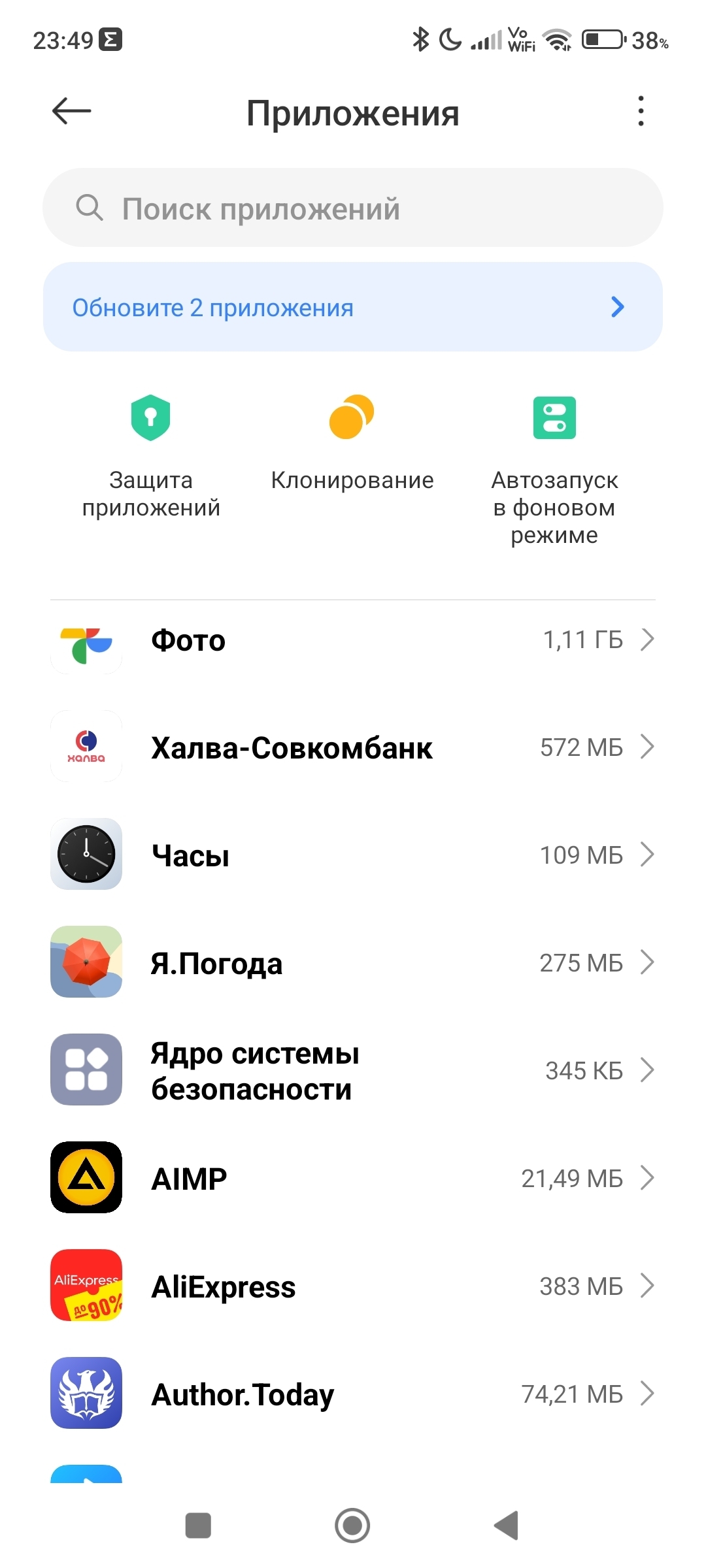
Task: Open Ядро системы безопасности entry
Action: tap(353, 1070)
